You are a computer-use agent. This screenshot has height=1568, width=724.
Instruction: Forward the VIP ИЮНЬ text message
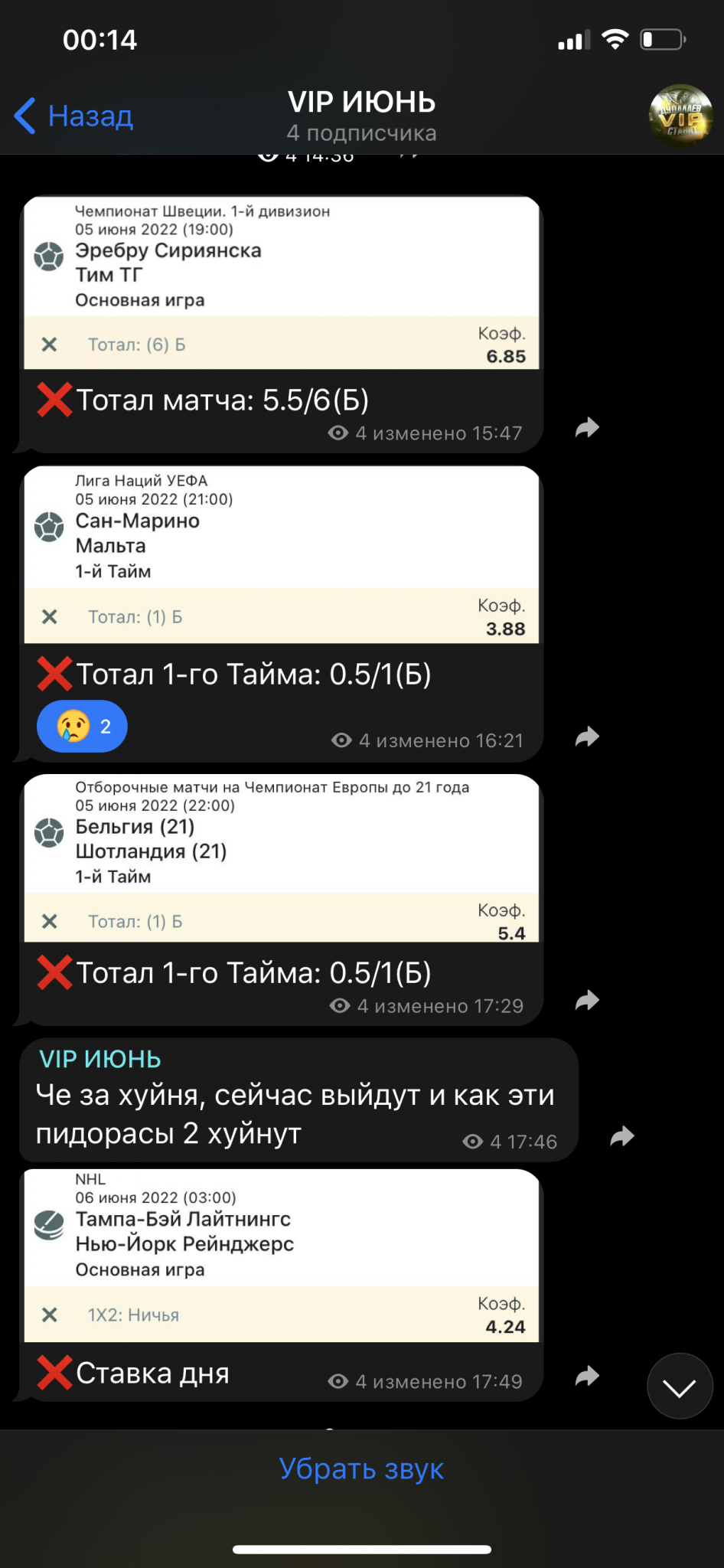coord(622,1136)
